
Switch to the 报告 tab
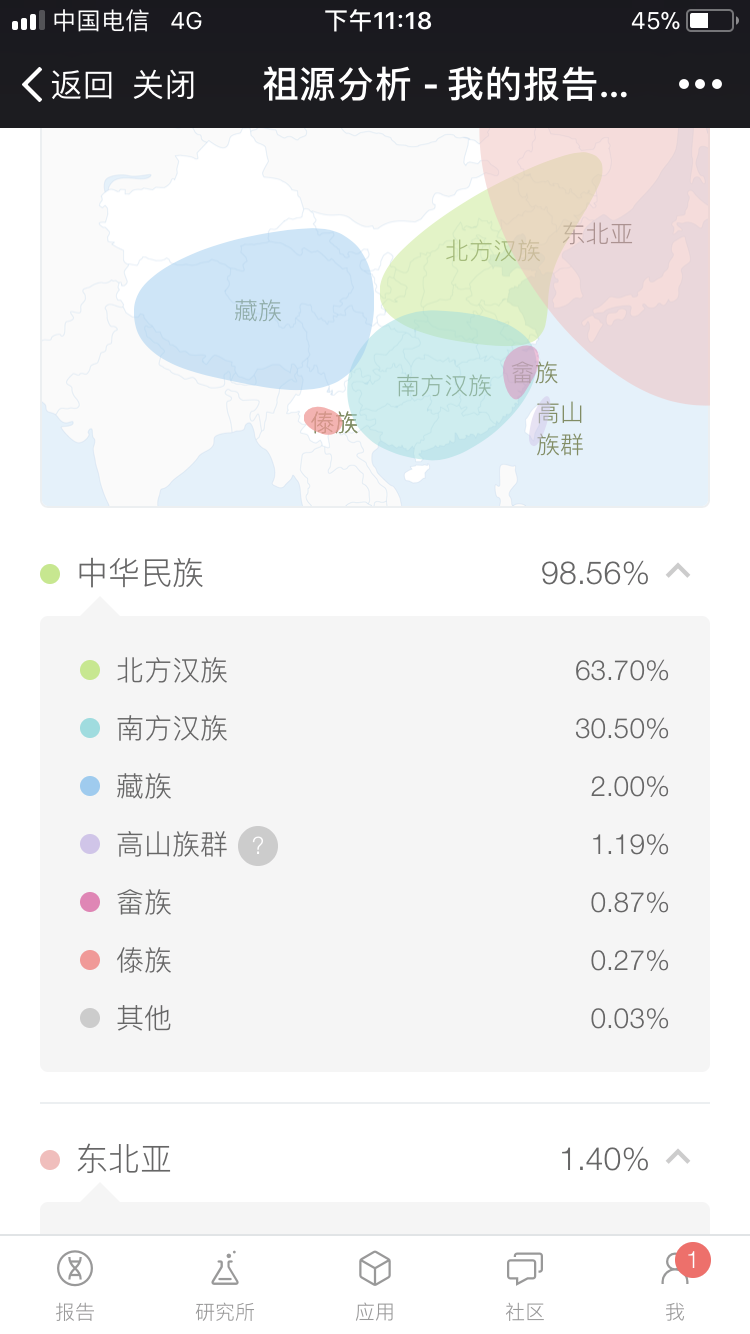click(75, 1284)
